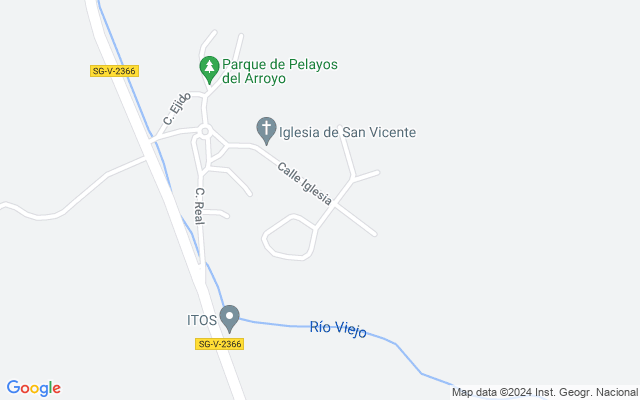This screenshot has height=400, width=640.
Task: Open the Parque de Pelayos del Arroyo marker
Action: point(209,70)
